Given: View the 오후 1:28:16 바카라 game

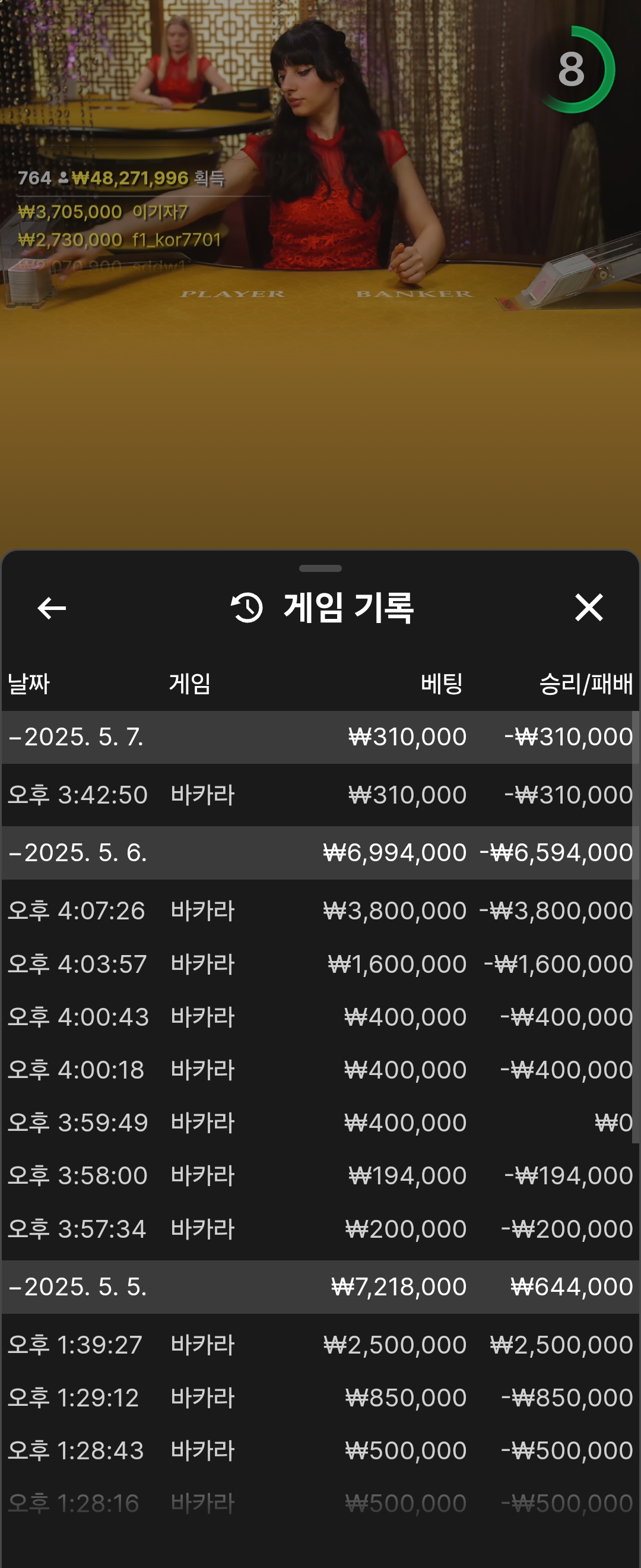Looking at the screenshot, I should (320, 1503).
